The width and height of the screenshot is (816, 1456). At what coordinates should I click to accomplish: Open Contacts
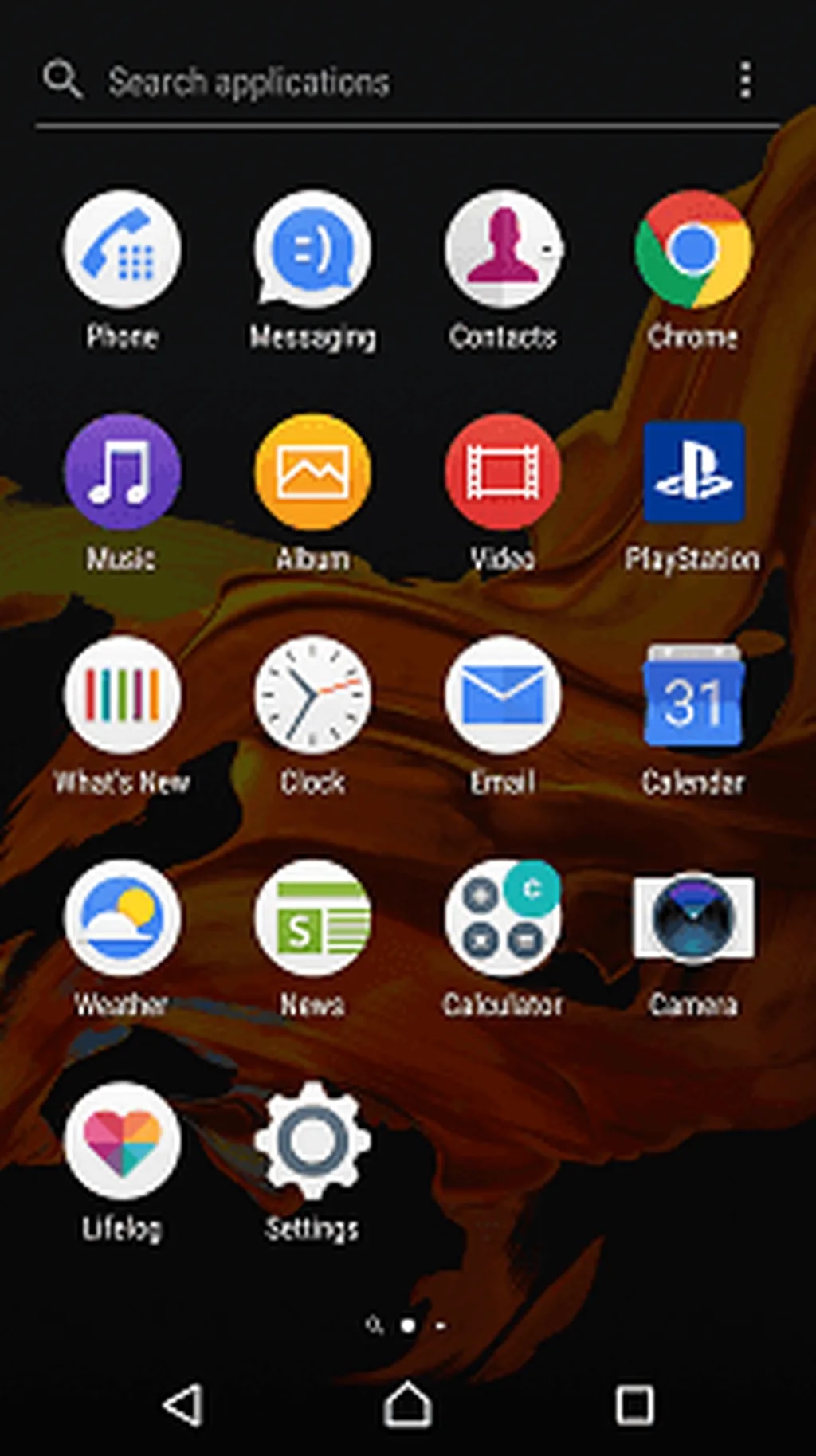click(503, 250)
